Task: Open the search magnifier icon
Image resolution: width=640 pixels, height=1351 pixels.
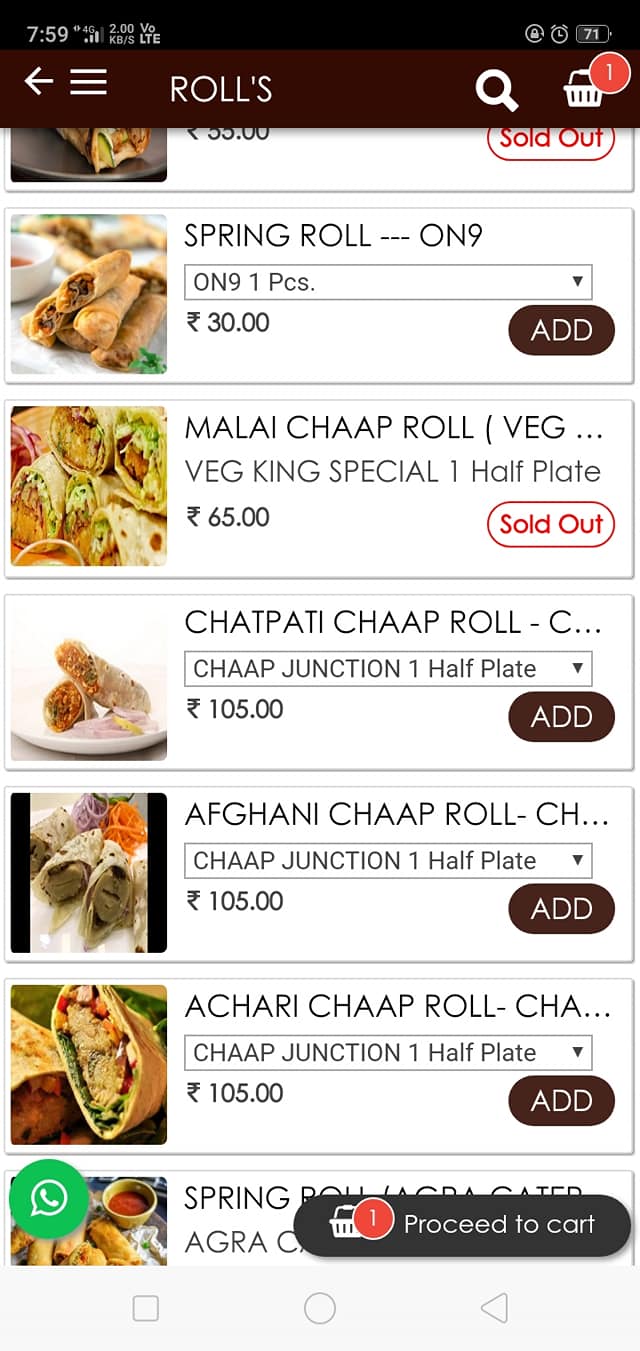Action: coord(496,89)
